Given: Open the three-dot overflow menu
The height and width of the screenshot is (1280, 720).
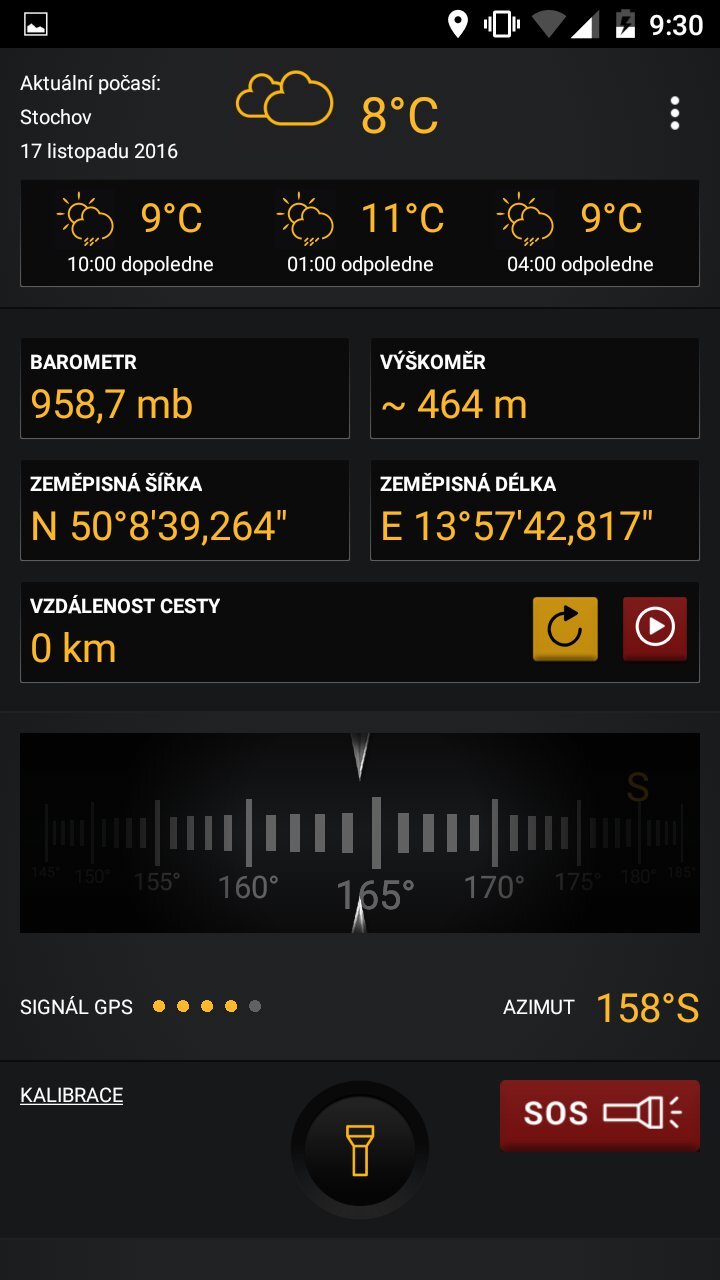Looking at the screenshot, I should coord(674,113).
